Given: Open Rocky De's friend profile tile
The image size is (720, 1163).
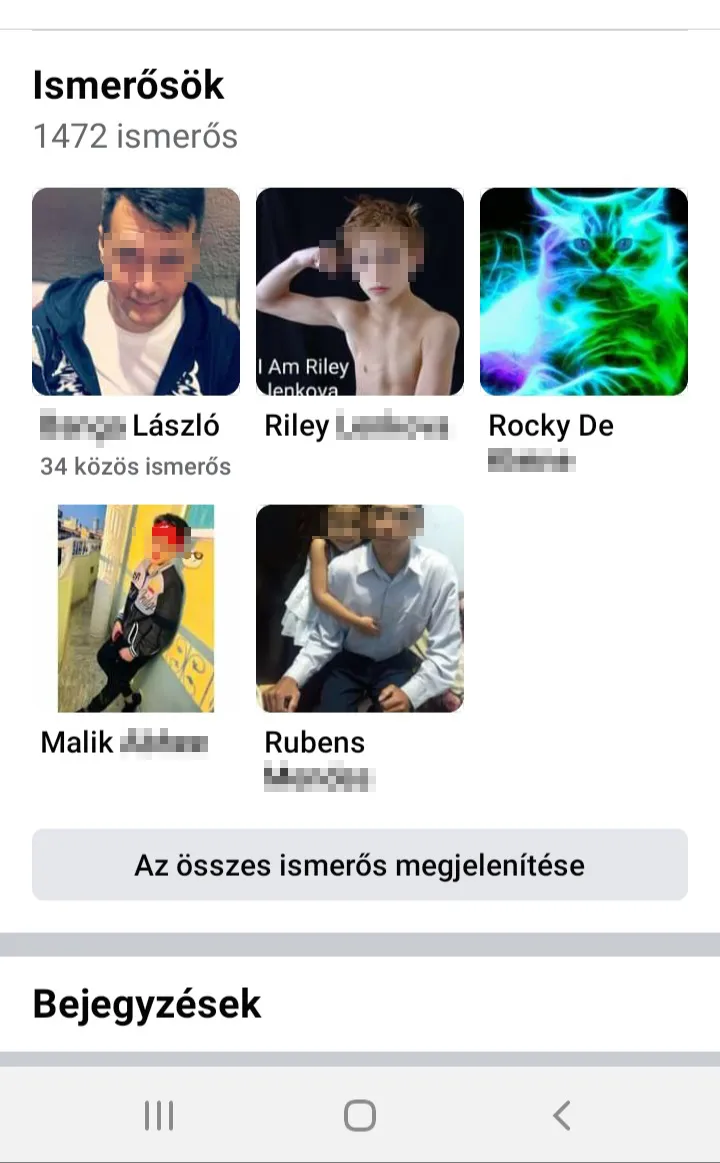Looking at the screenshot, I should coord(584,292).
